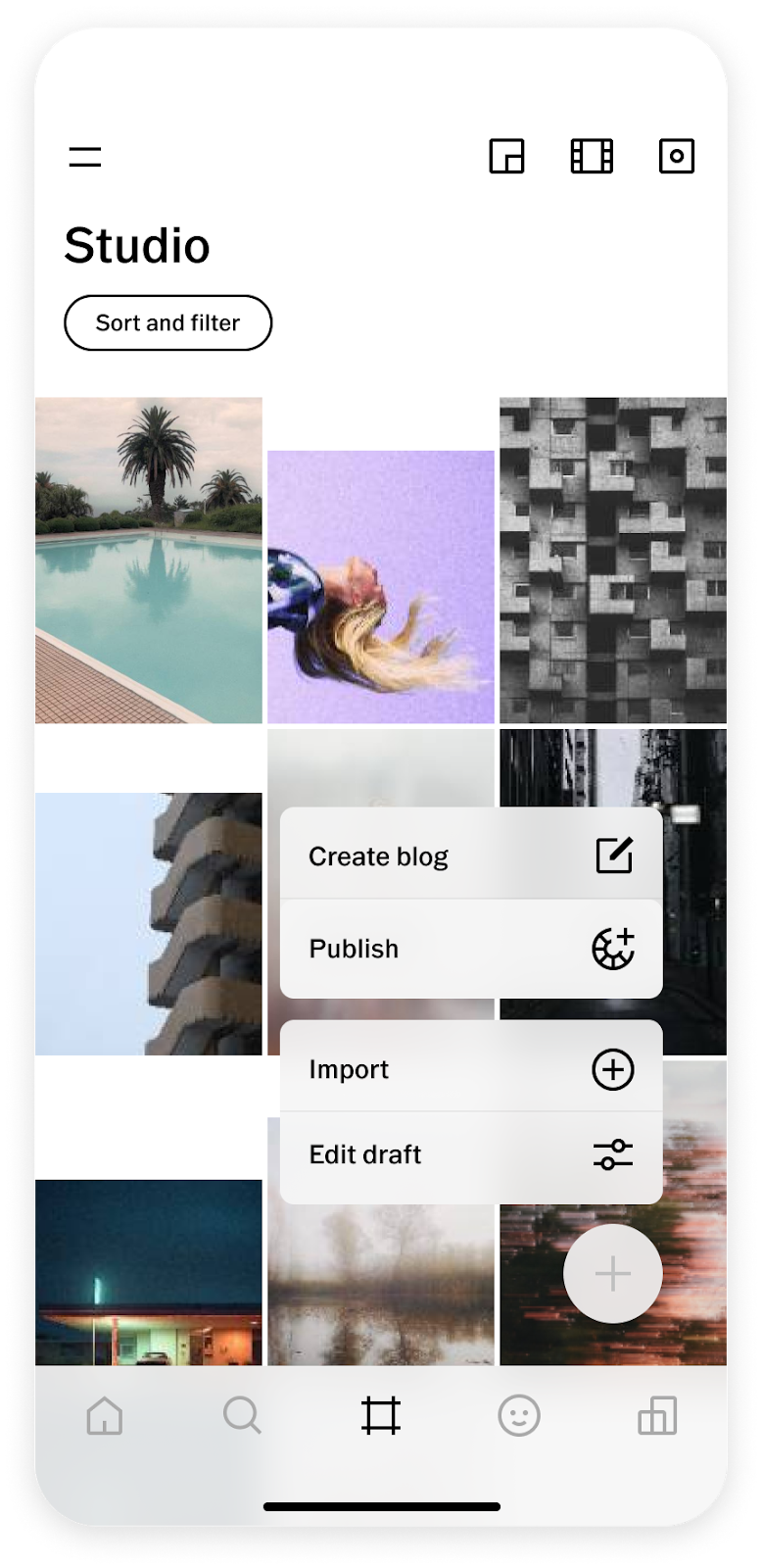This screenshot has height=1568, width=762.
Task: Open the collage layout icon
Action: pyautogui.click(x=506, y=156)
